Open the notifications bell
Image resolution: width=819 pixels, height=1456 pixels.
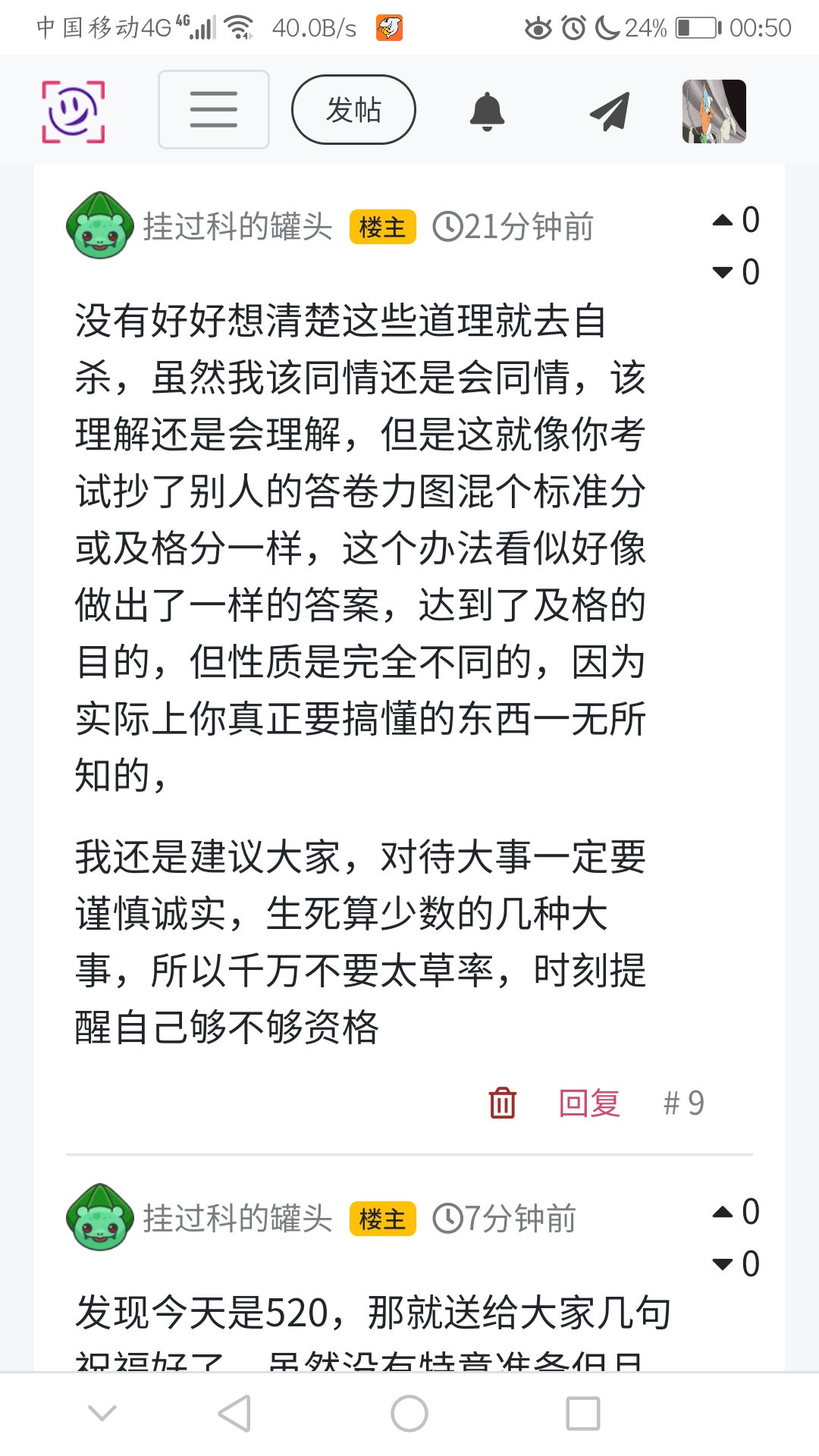tap(487, 111)
